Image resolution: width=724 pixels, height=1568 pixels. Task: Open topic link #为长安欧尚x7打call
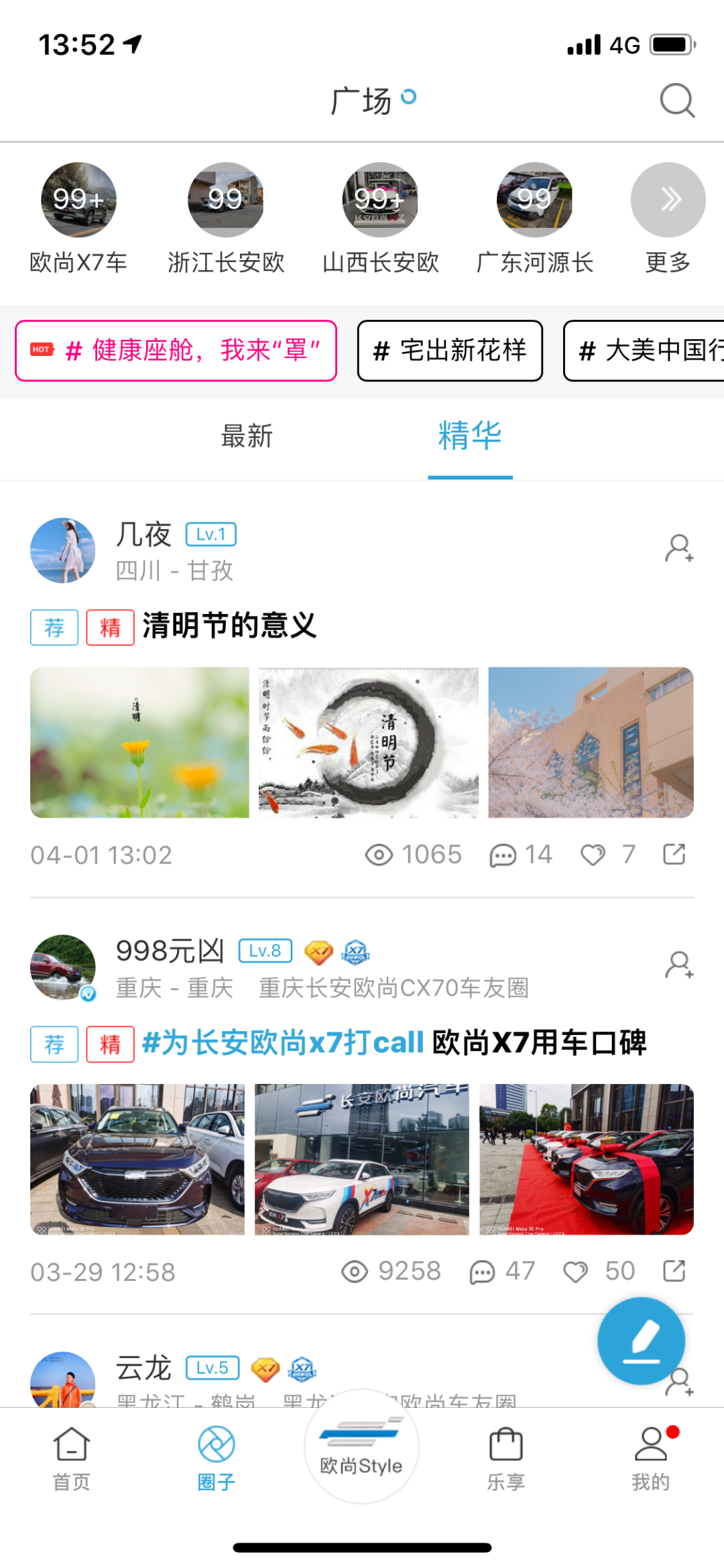point(283,1043)
